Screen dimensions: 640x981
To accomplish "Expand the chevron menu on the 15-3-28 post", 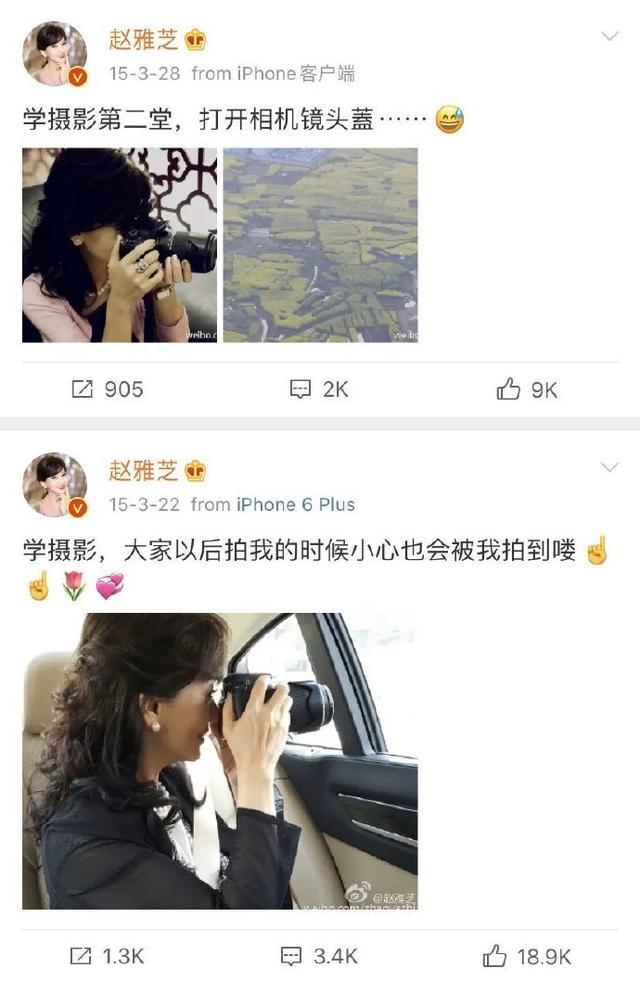I will click(608, 38).
